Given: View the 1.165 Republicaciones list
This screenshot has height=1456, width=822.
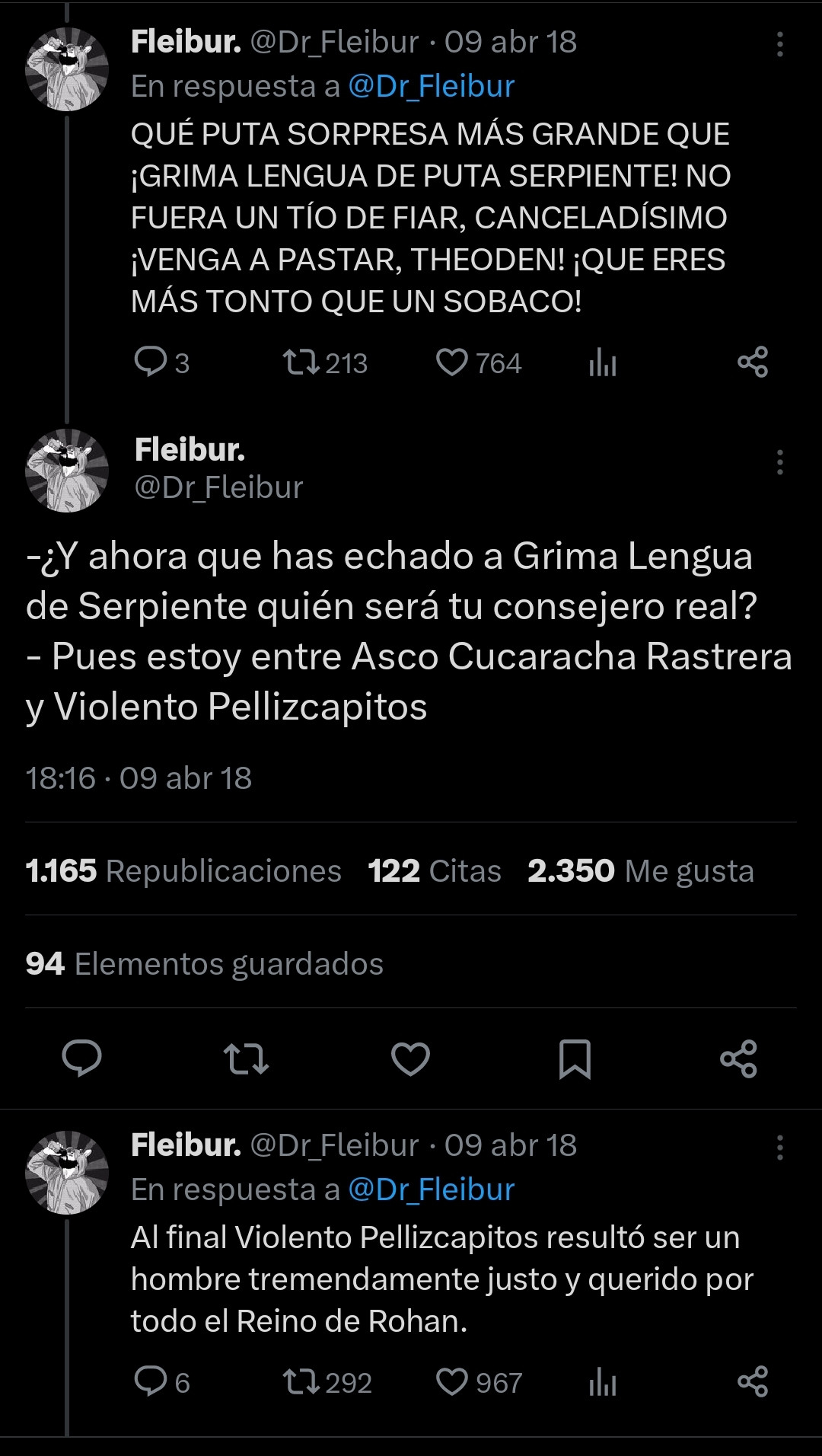Looking at the screenshot, I should coord(183,870).
